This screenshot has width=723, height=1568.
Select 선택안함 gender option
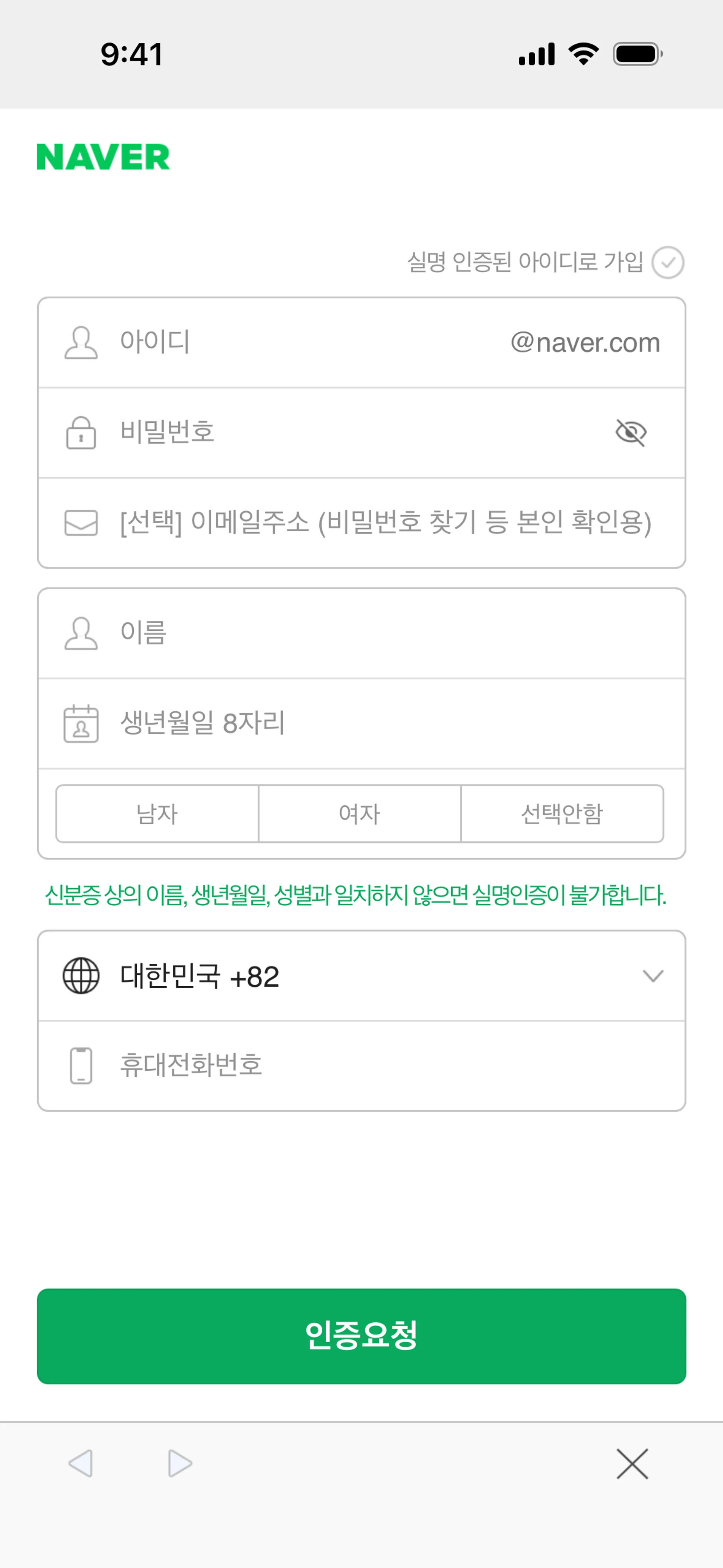[x=562, y=814]
